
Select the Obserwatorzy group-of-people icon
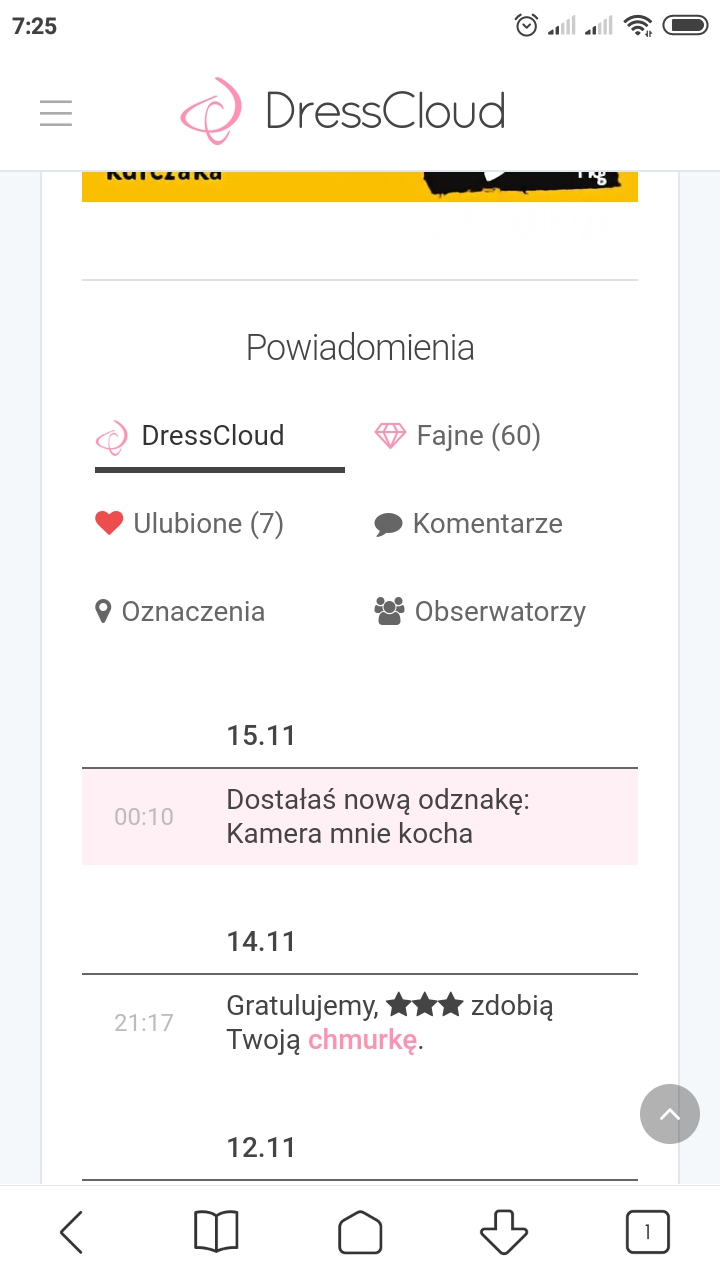[389, 607]
